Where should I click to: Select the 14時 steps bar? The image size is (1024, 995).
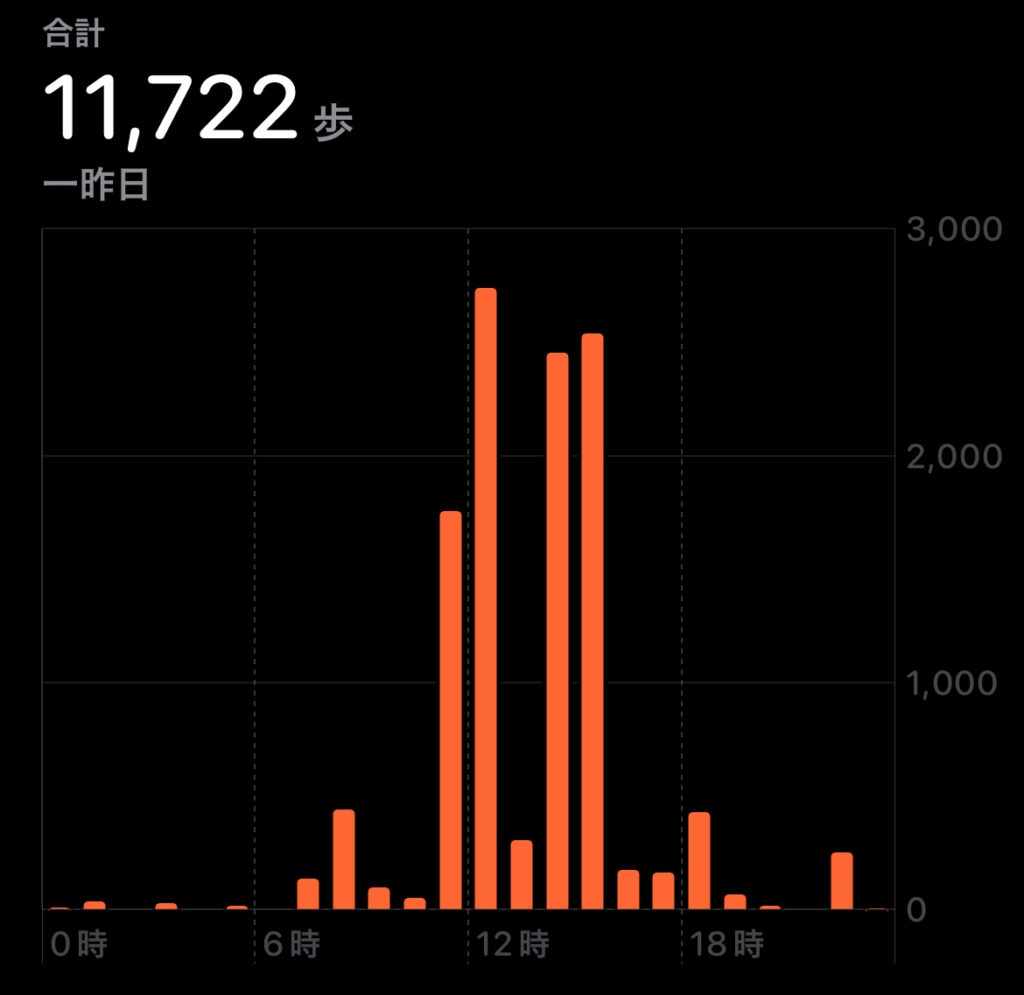pyautogui.click(x=557, y=630)
